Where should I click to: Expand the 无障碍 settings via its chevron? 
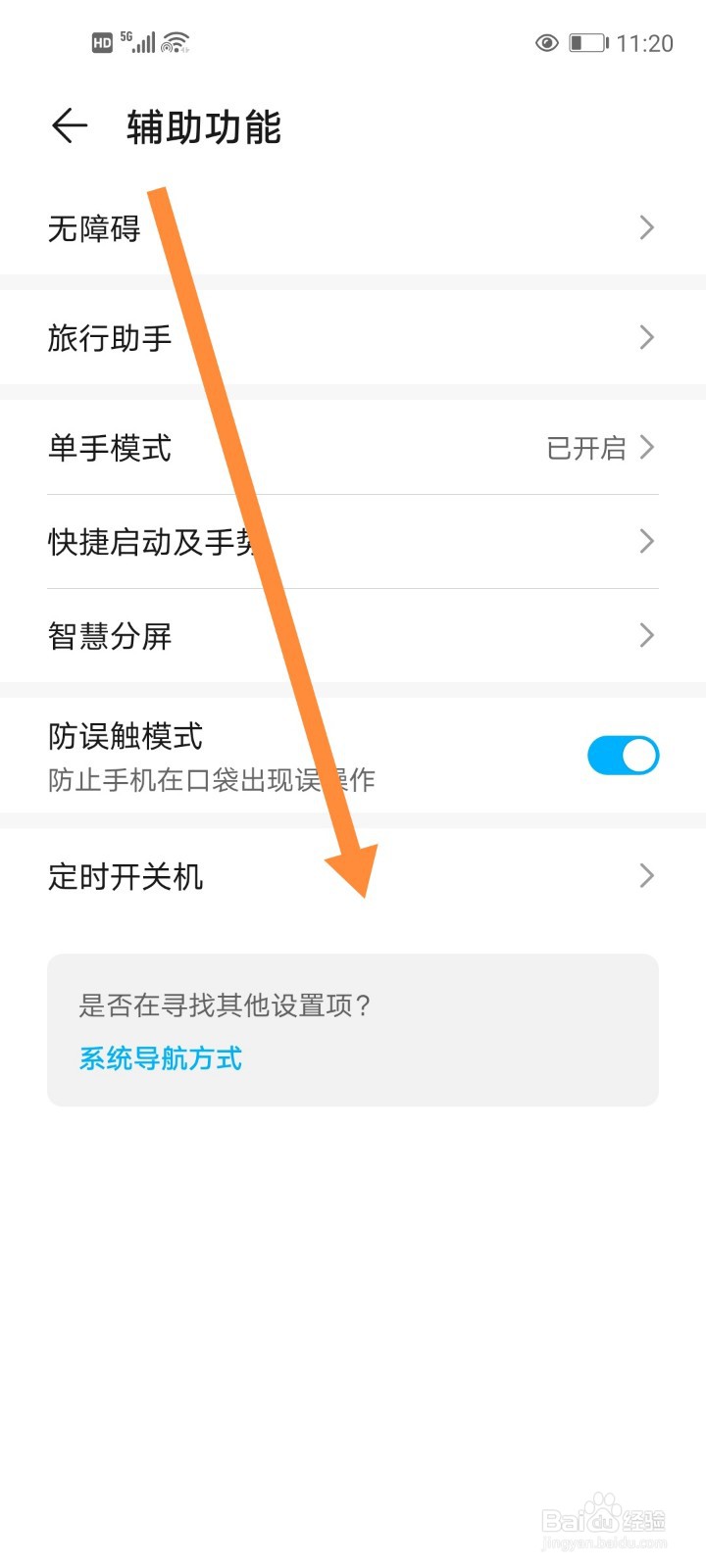pos(645,227)
